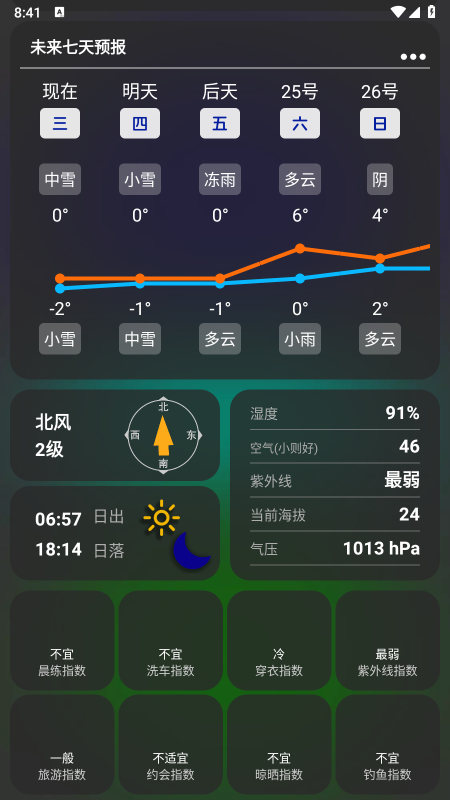Viewport: 450px width, 800px height.
Task: Open the 晾晒指数 tile
Action: tap(279, 744)
